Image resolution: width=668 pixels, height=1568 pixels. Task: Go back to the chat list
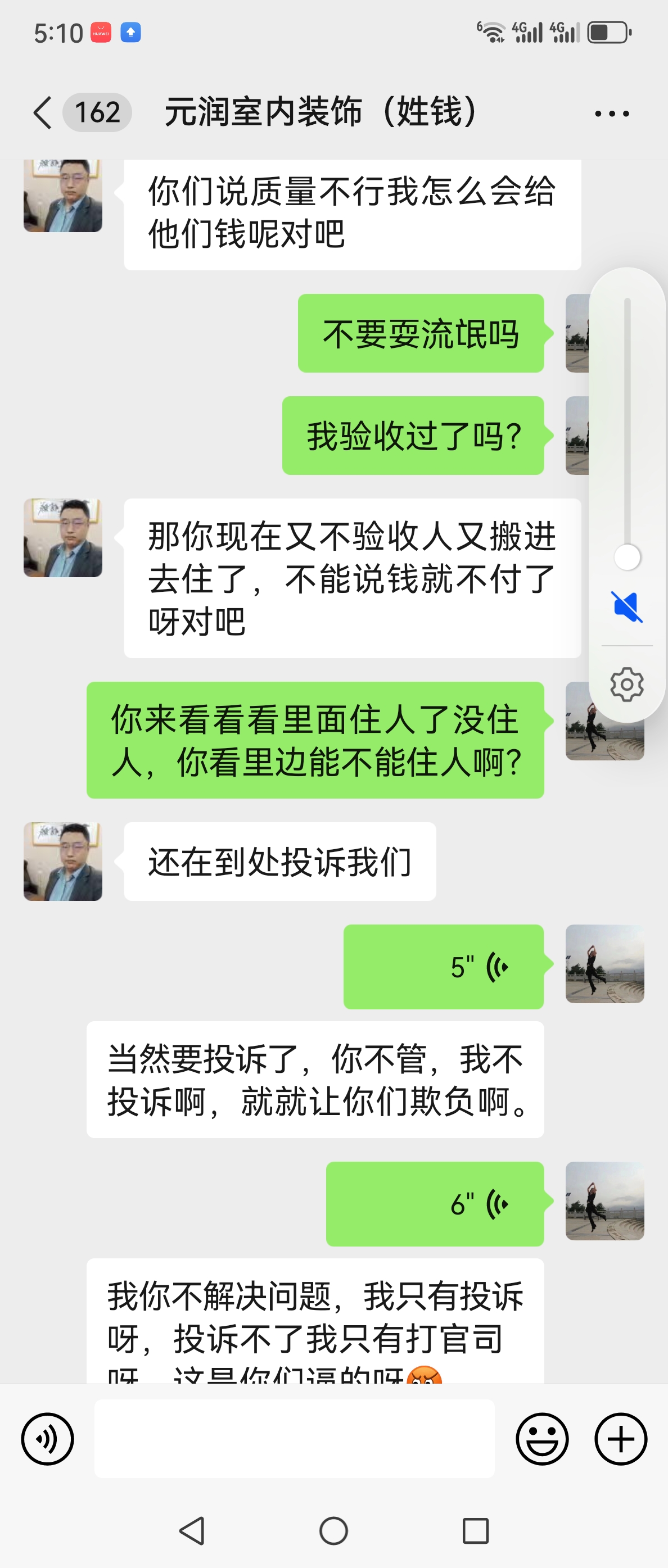(x=43, y=113)
